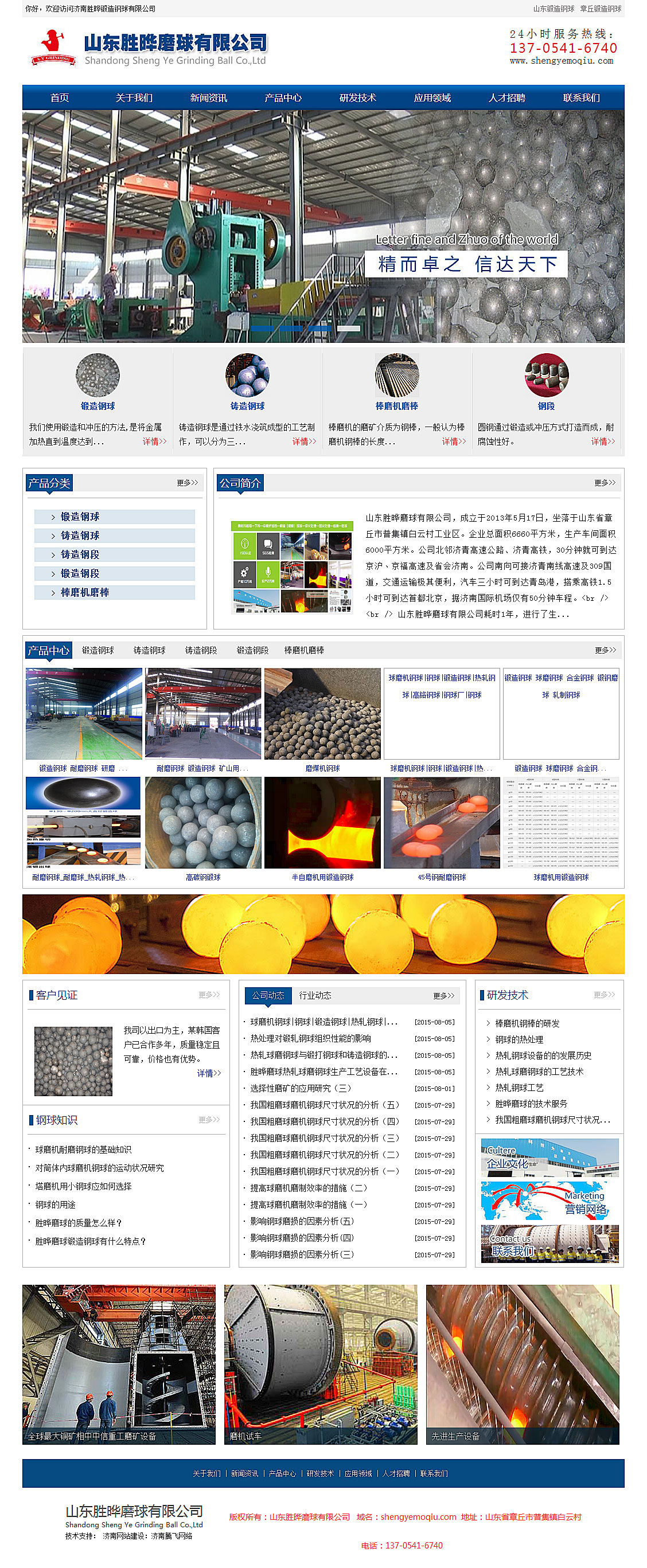Tap the 营销网络 Marketing banner

coord(549,1202)
